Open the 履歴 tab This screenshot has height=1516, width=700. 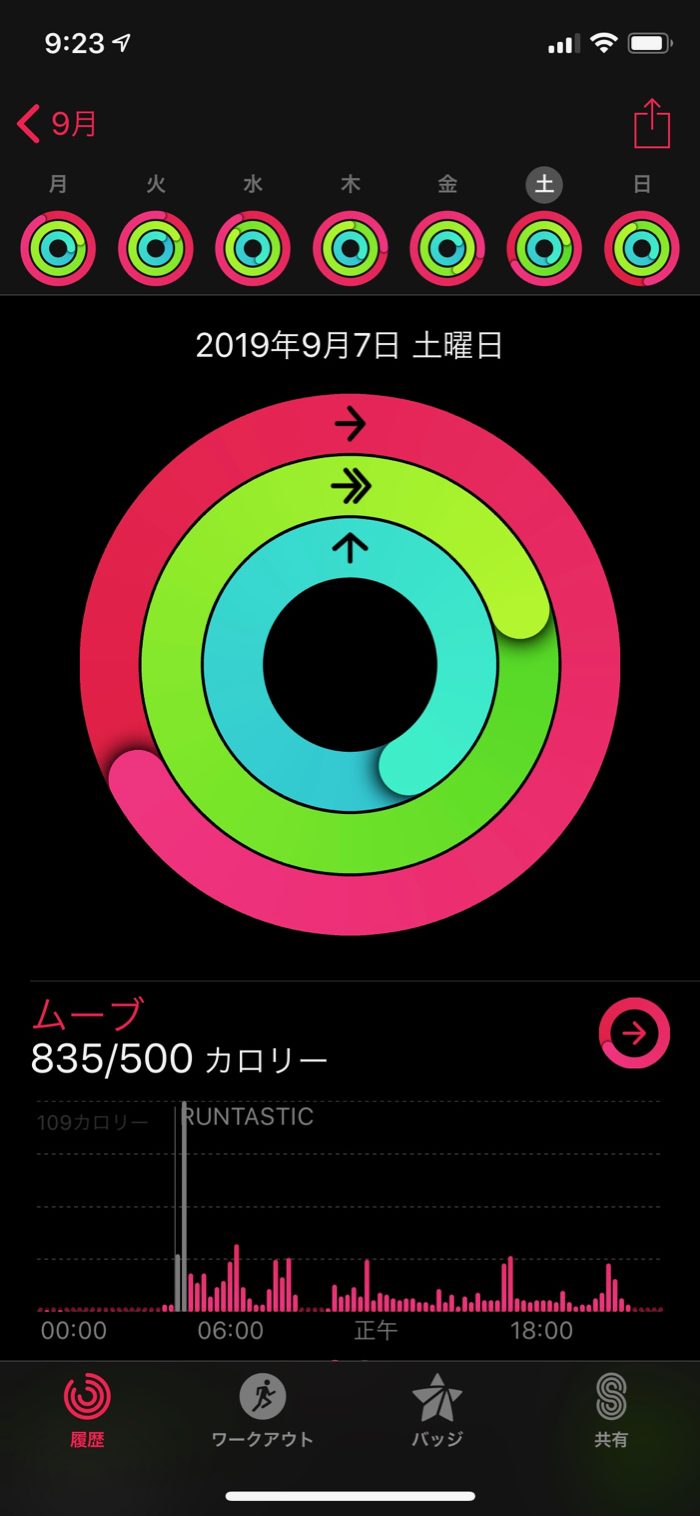tap(87, 1409)
